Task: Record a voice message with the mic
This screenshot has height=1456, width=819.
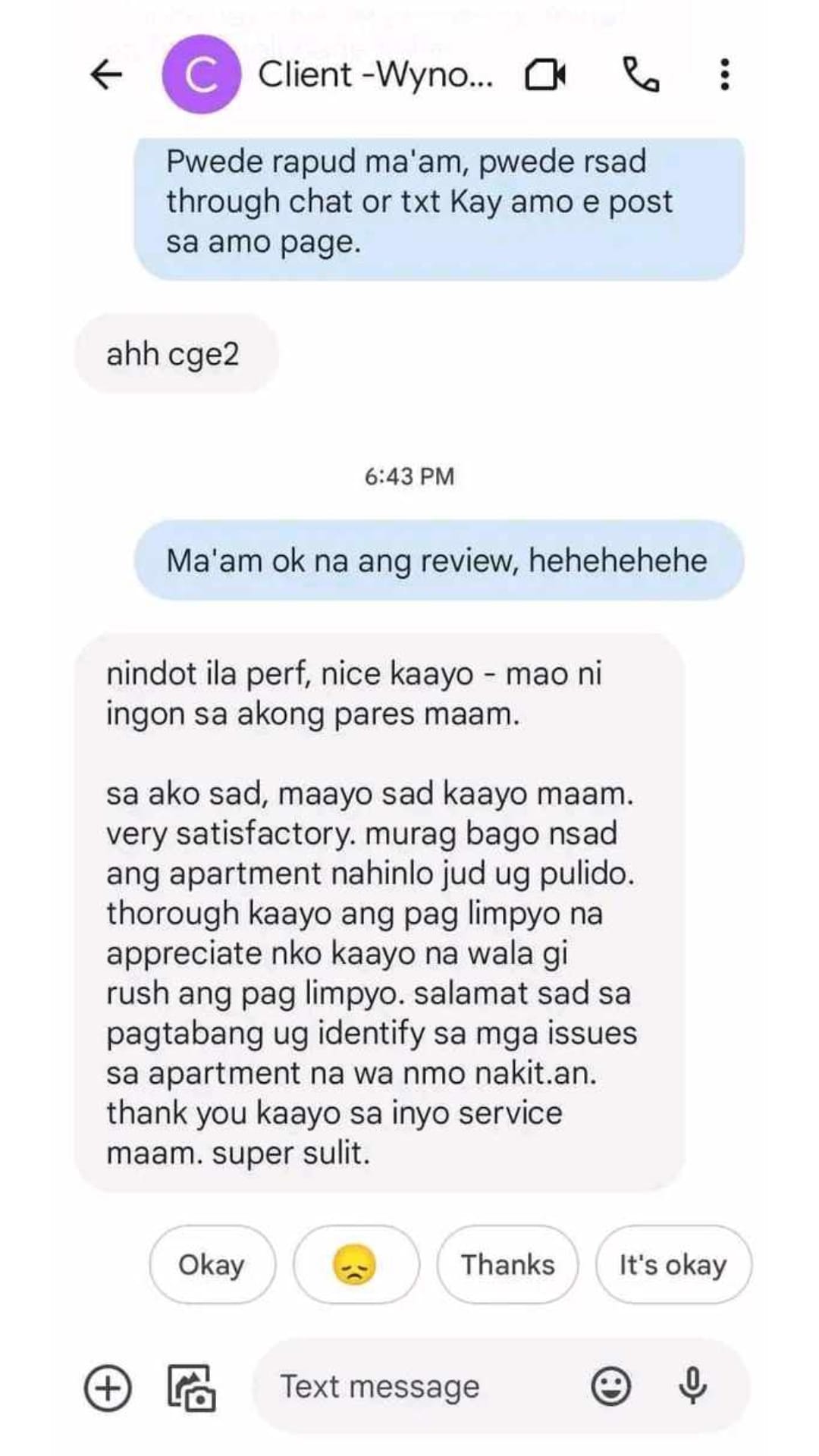Action: [692, 1387]
